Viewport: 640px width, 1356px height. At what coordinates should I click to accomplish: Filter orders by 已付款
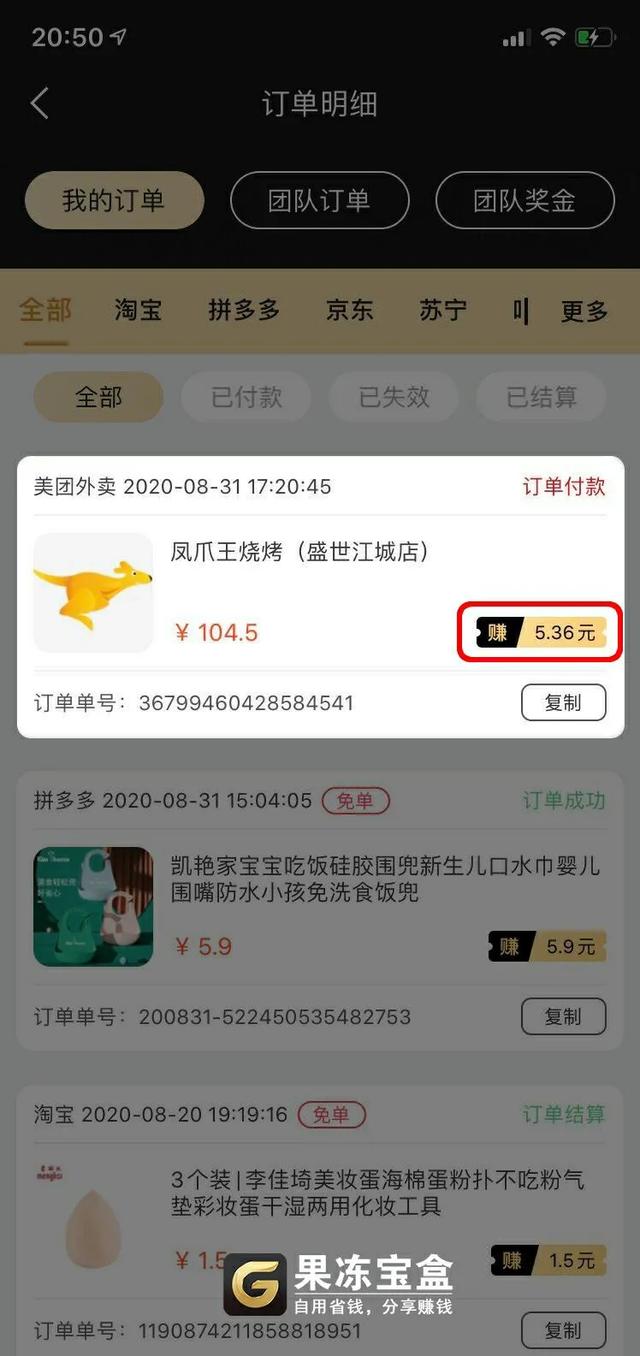(247, 397)
